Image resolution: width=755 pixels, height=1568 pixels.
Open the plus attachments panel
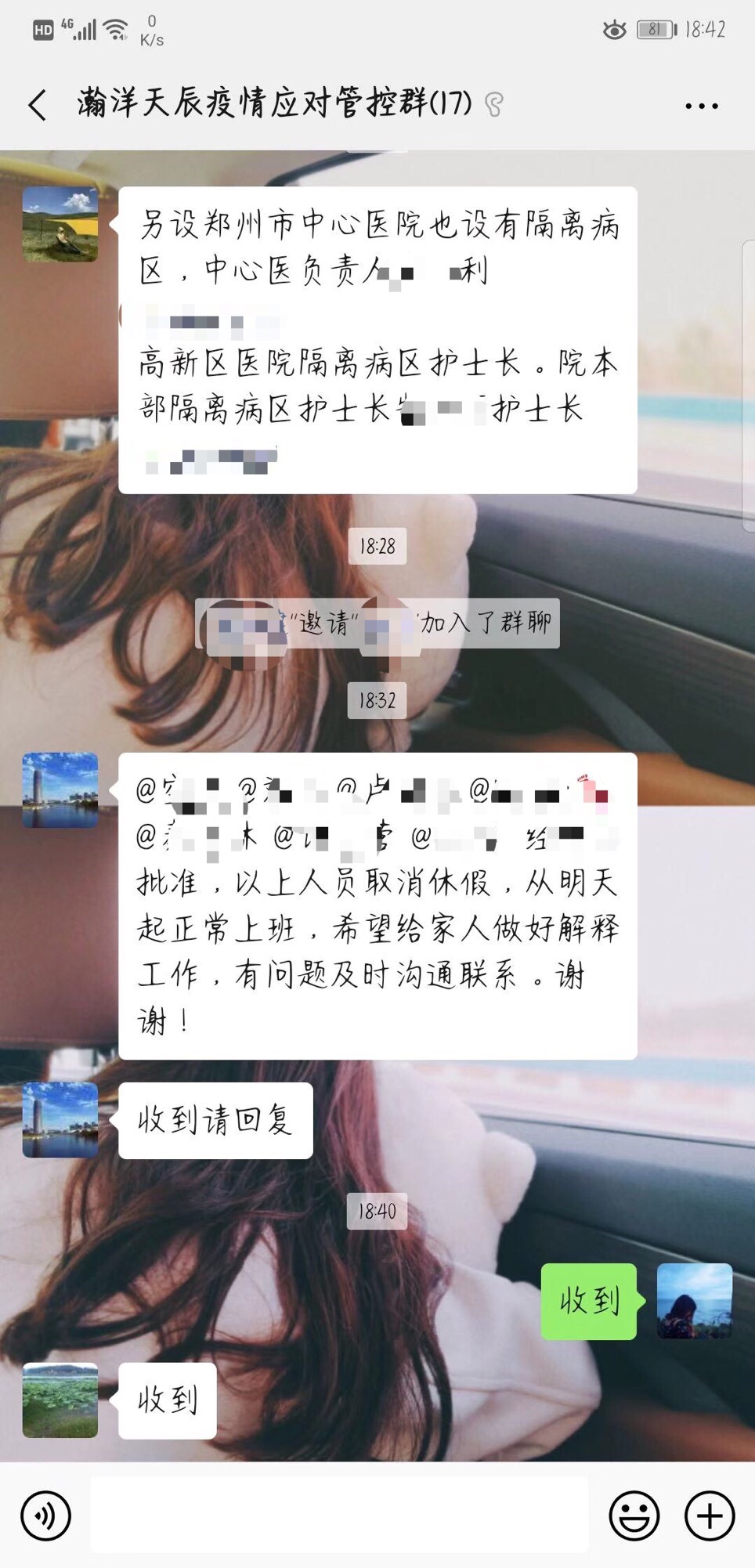pyautogui.click(x=710, y=1516)
